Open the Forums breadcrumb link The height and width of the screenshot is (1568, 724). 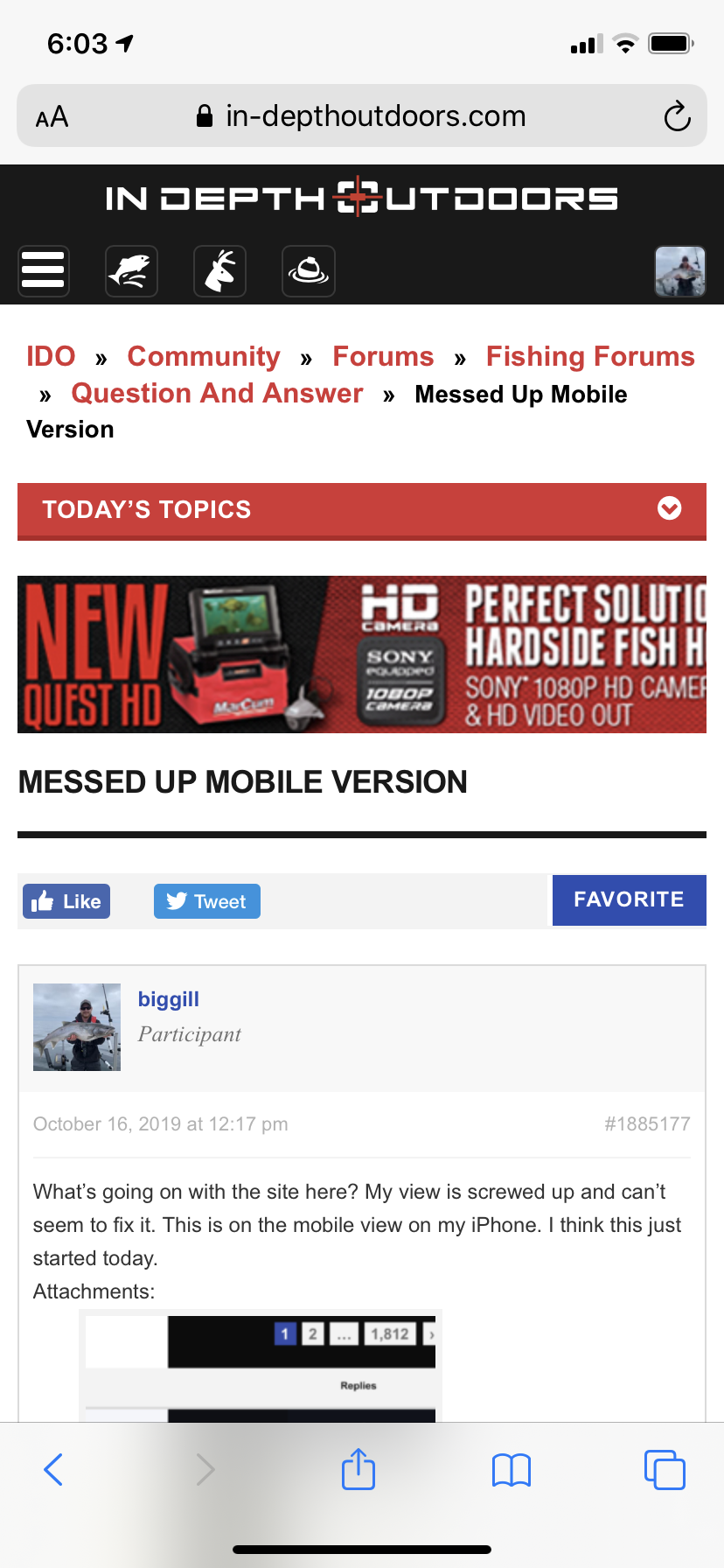[383, 356]
